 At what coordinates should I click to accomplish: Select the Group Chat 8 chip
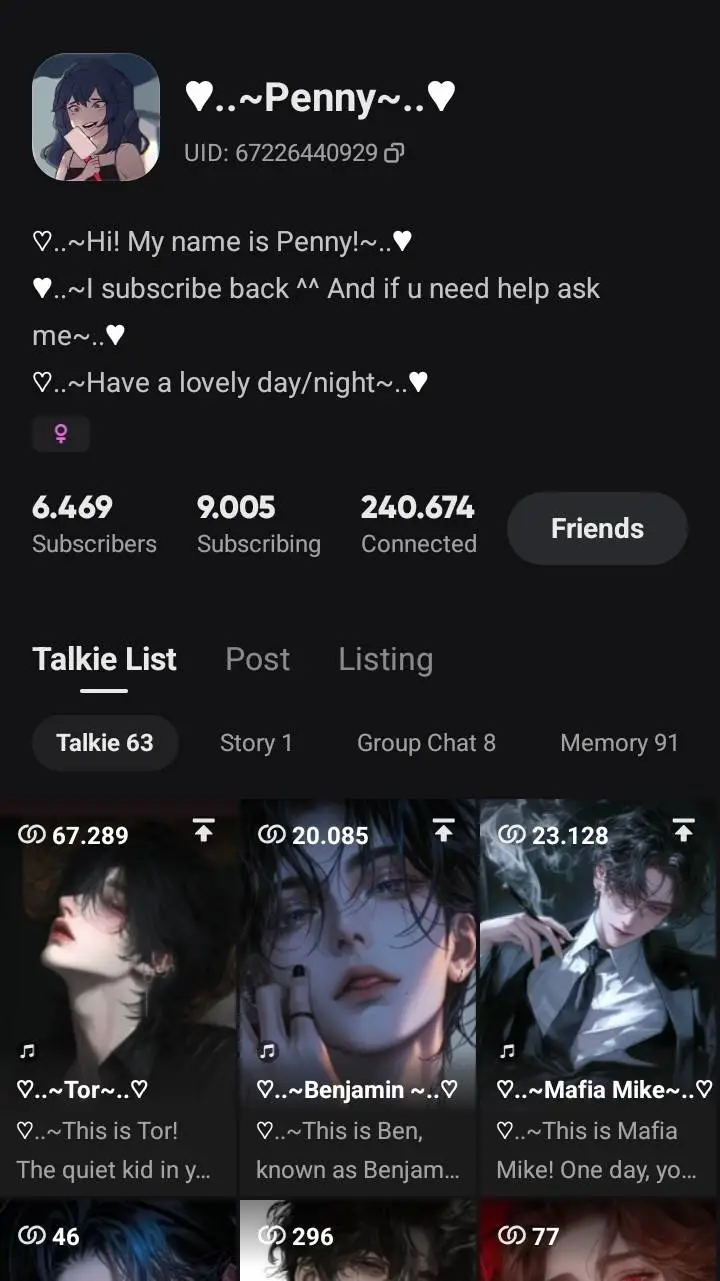pyautogui.click(x=426, y=743)
